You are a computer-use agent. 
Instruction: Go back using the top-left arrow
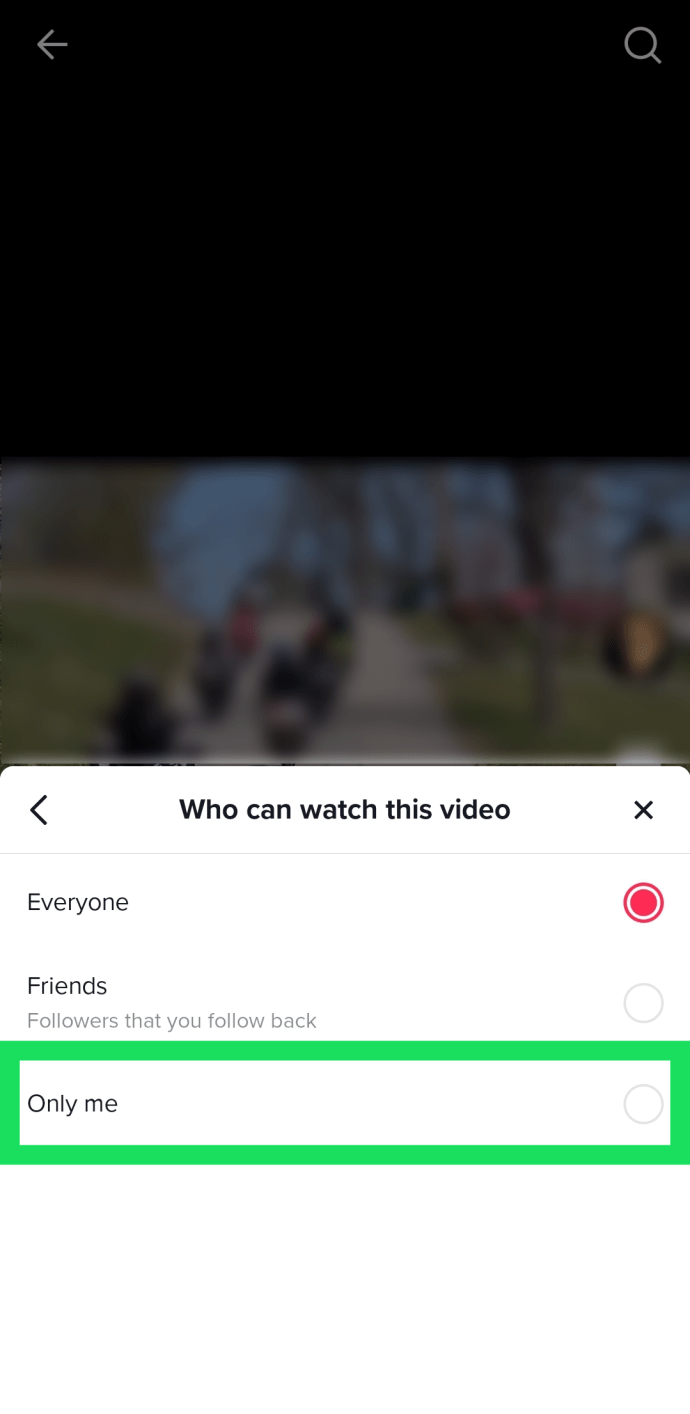pos(51,44)
